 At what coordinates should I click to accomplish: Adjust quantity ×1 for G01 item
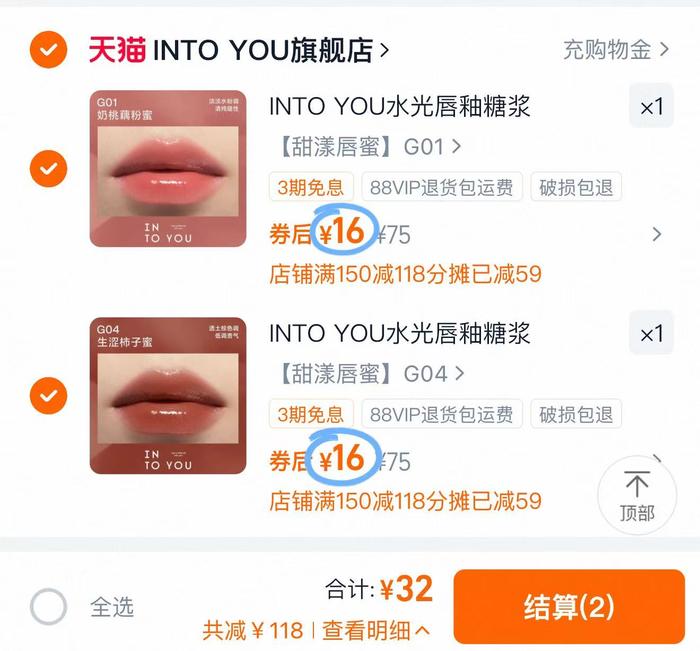tap(651, 106)
